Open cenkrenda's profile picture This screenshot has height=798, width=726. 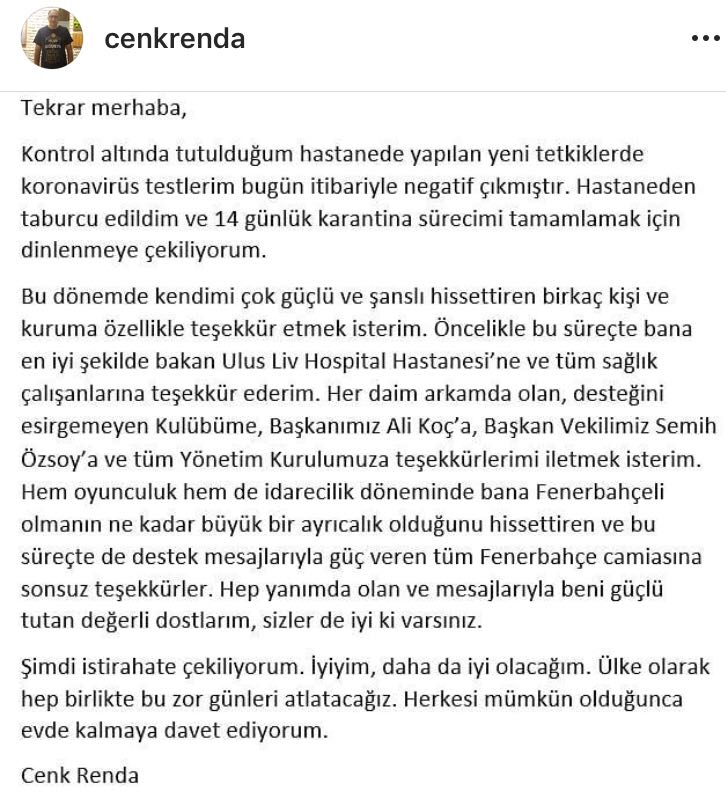(53, 39)
